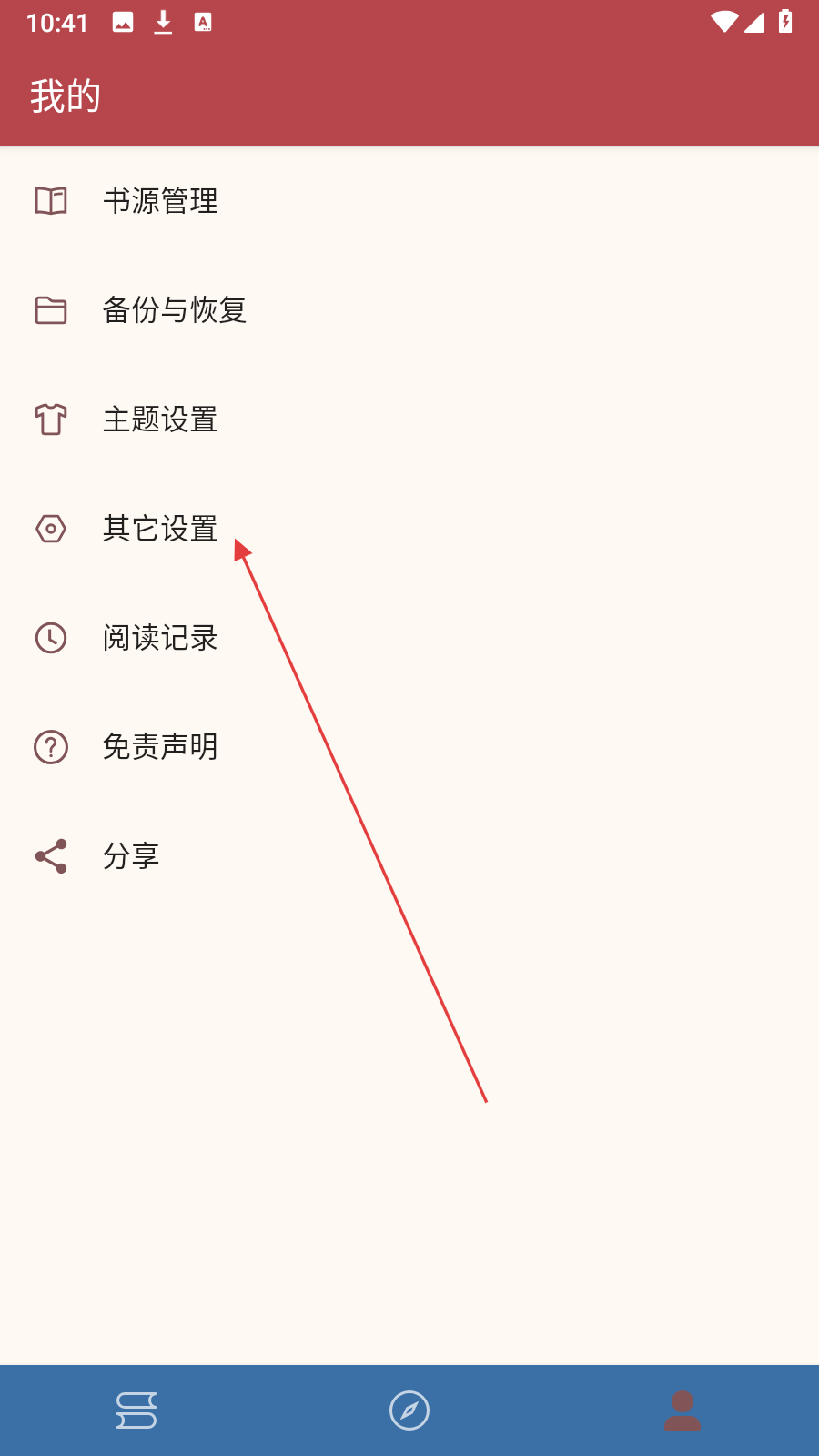Open 其它设置 other settings
This screenshot has height=1456, width=819.
point(160,529)
